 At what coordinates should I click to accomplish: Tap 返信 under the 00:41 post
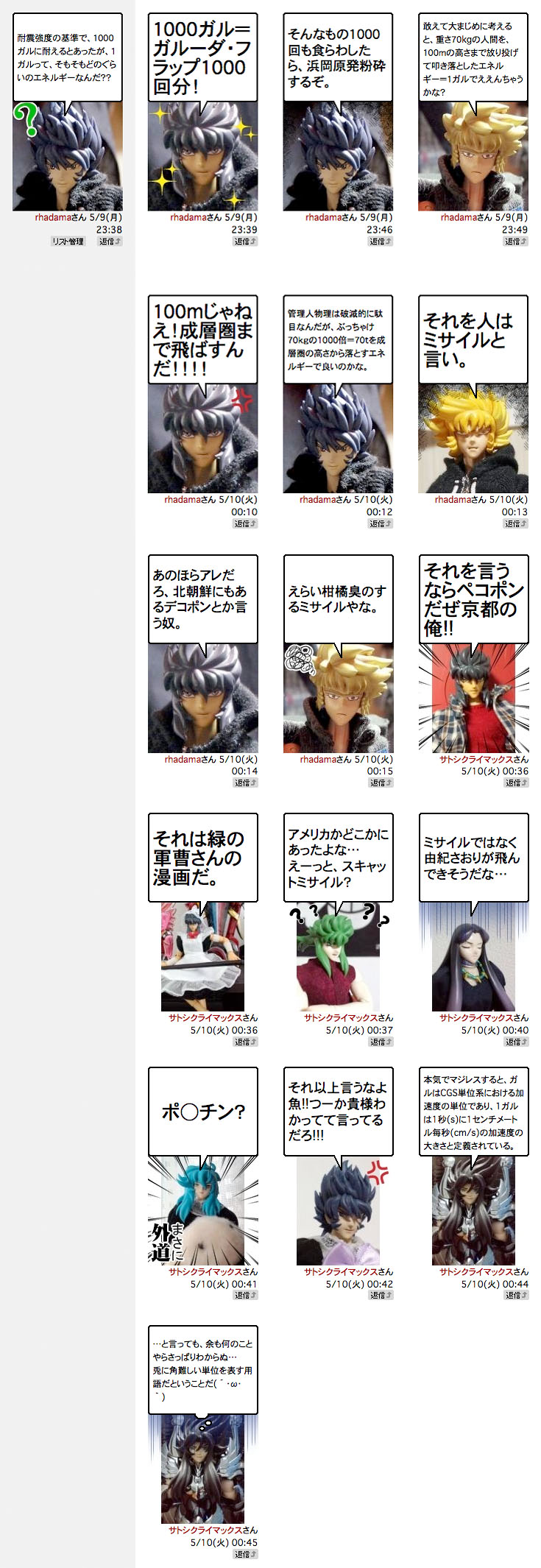point(245,1295)
